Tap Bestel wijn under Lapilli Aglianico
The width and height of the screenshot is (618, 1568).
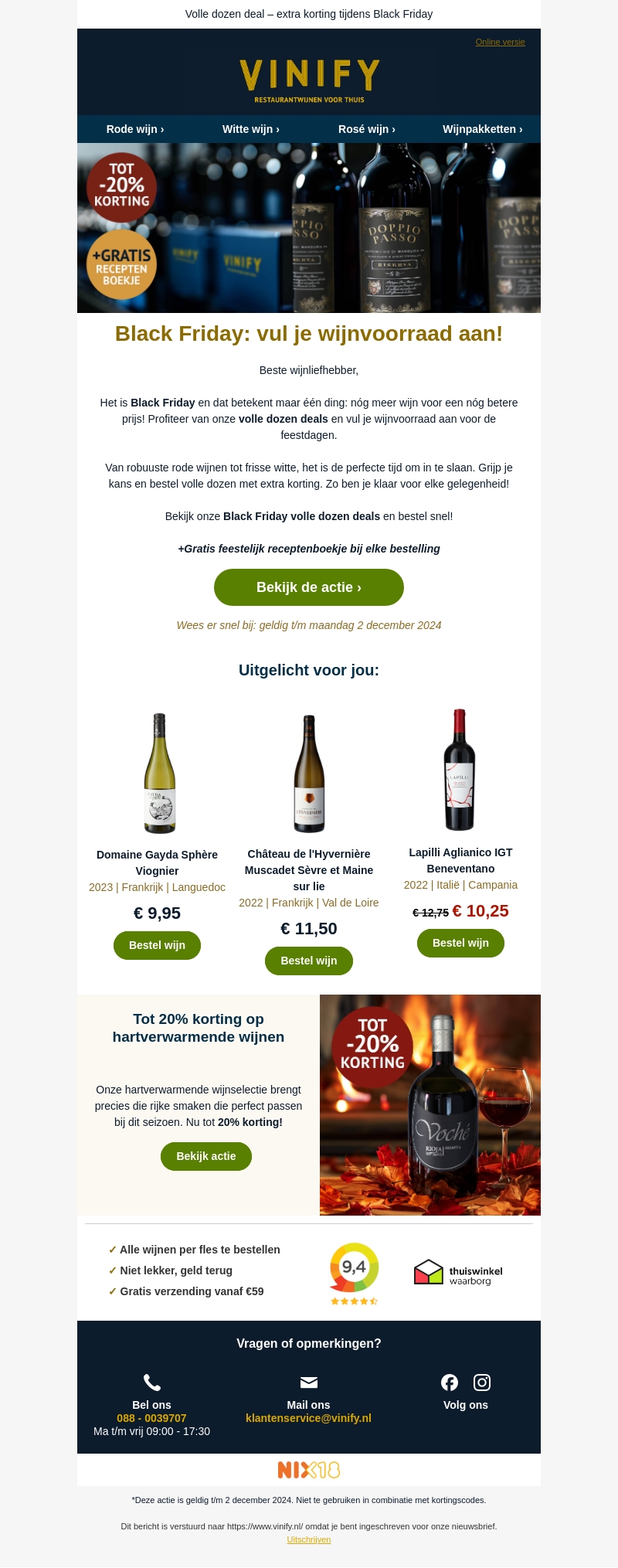click(460, 943)
